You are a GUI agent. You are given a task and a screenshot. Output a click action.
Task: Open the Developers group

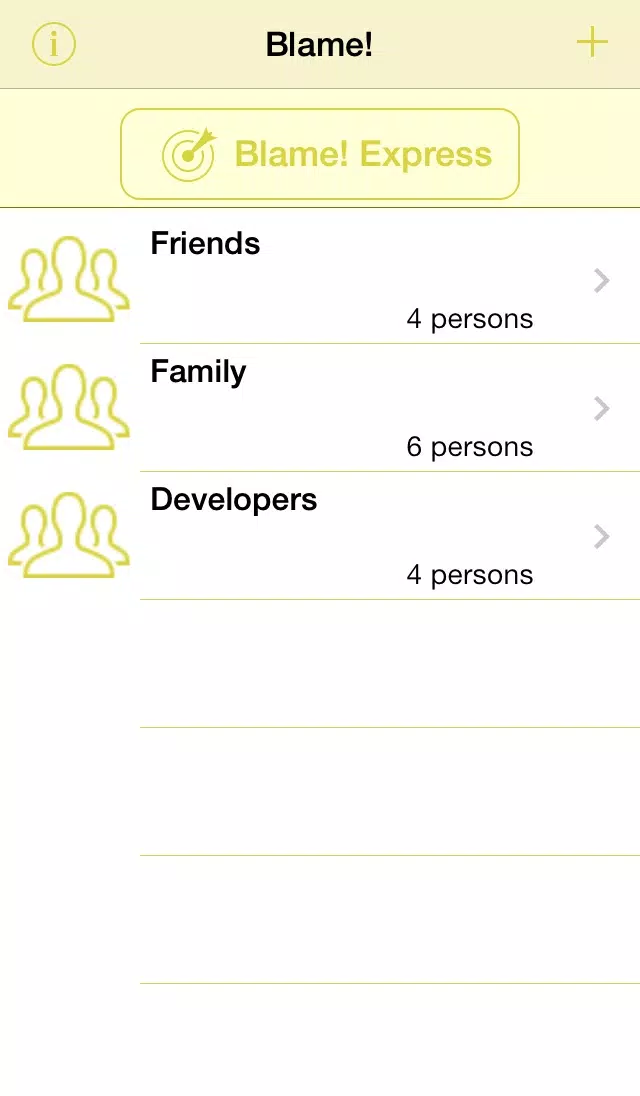320,536
